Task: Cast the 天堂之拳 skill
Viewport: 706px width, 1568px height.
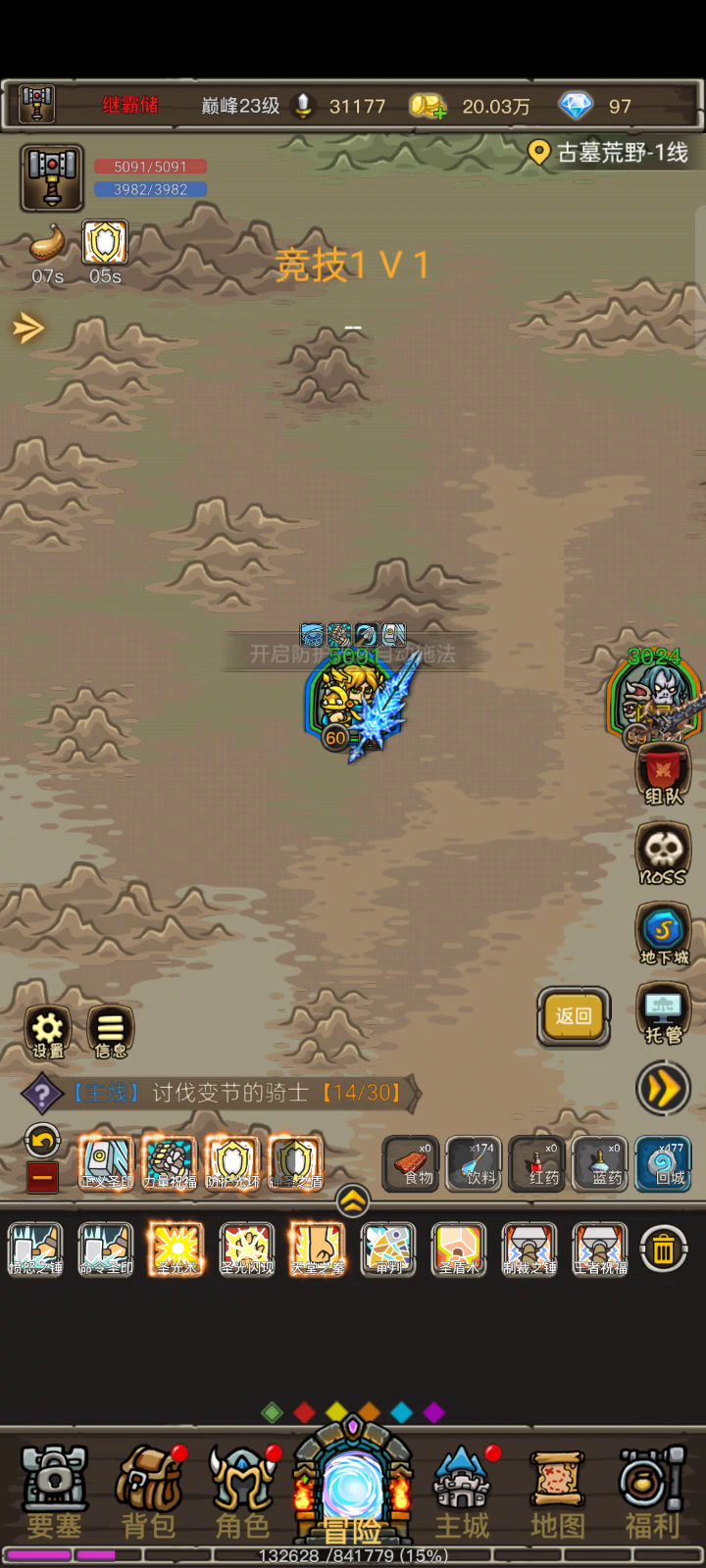Action: (318, 1249)
